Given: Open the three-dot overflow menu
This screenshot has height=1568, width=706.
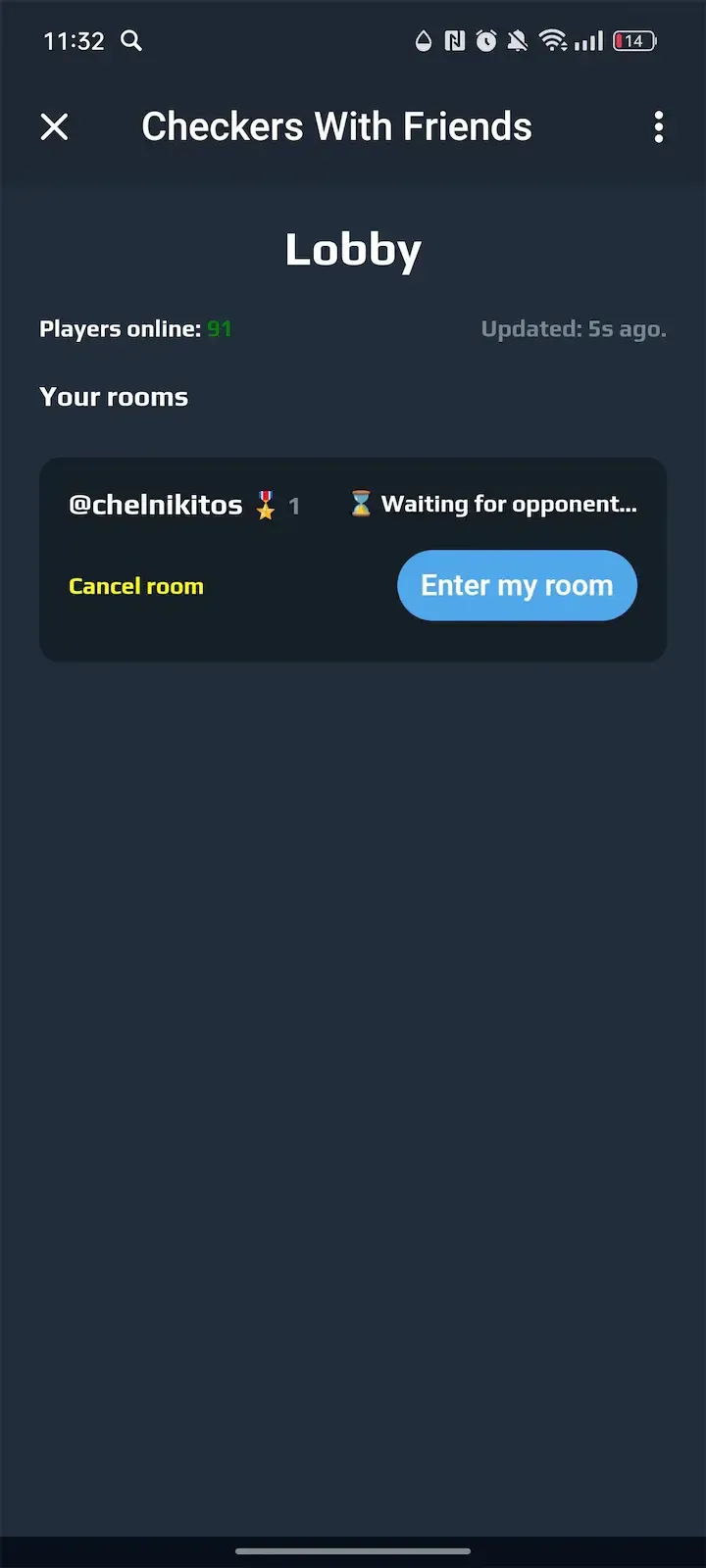Looking at the screenshot, I should [x=658, y=126].
